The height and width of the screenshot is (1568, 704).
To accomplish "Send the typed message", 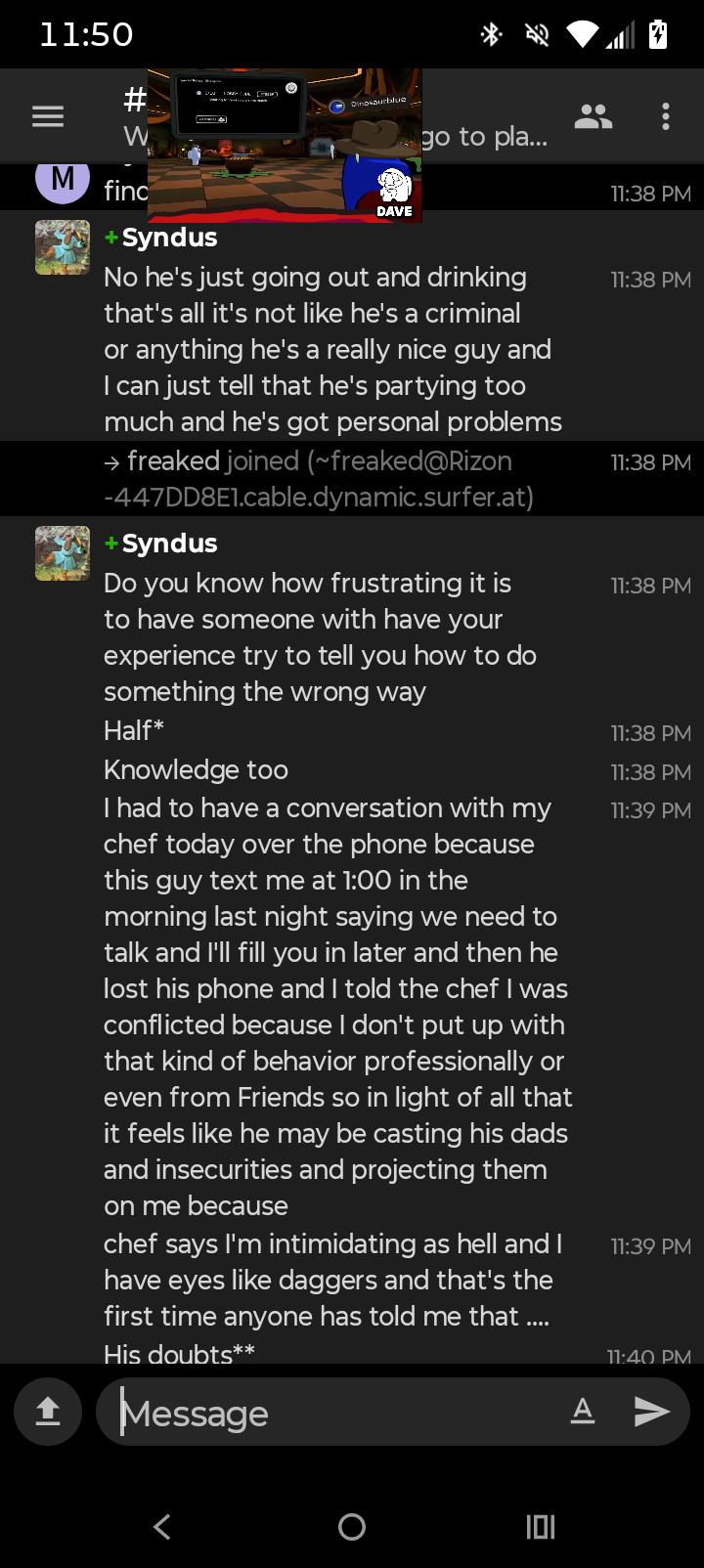I will (x=651, y=1411).
